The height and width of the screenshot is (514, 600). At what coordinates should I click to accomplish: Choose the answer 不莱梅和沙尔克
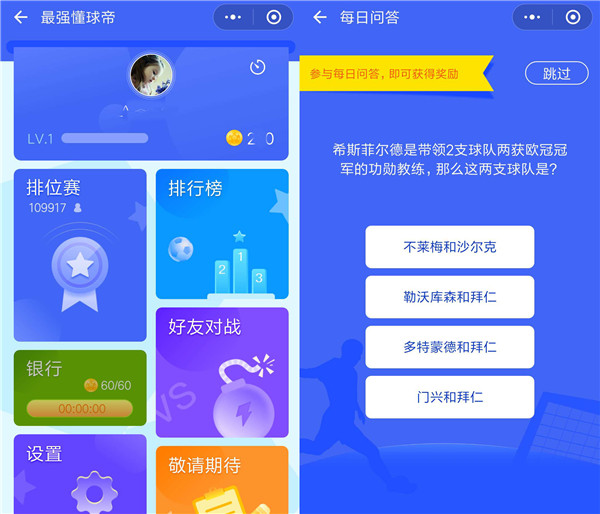coord(449,247)
